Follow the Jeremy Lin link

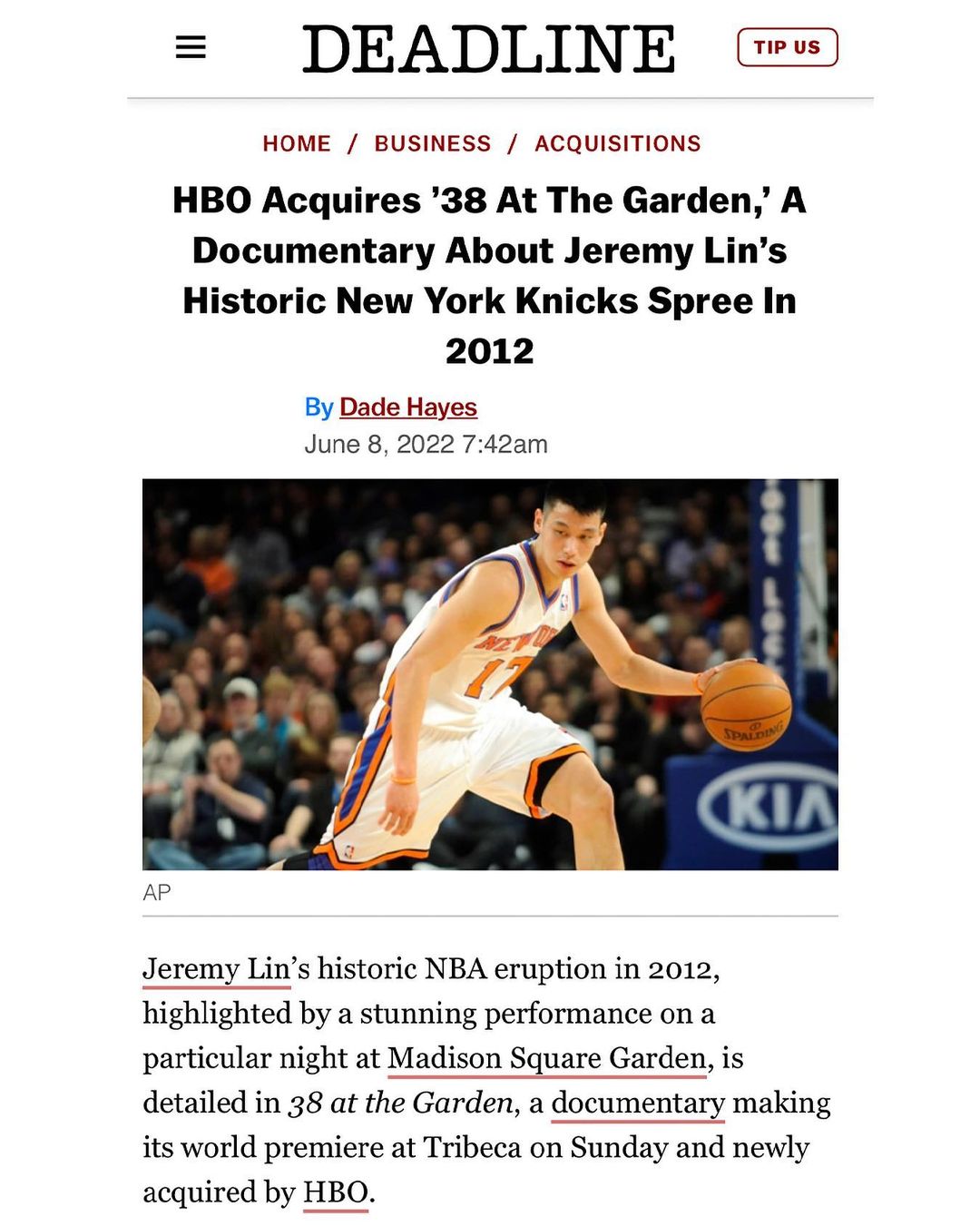tap(216, 968)
